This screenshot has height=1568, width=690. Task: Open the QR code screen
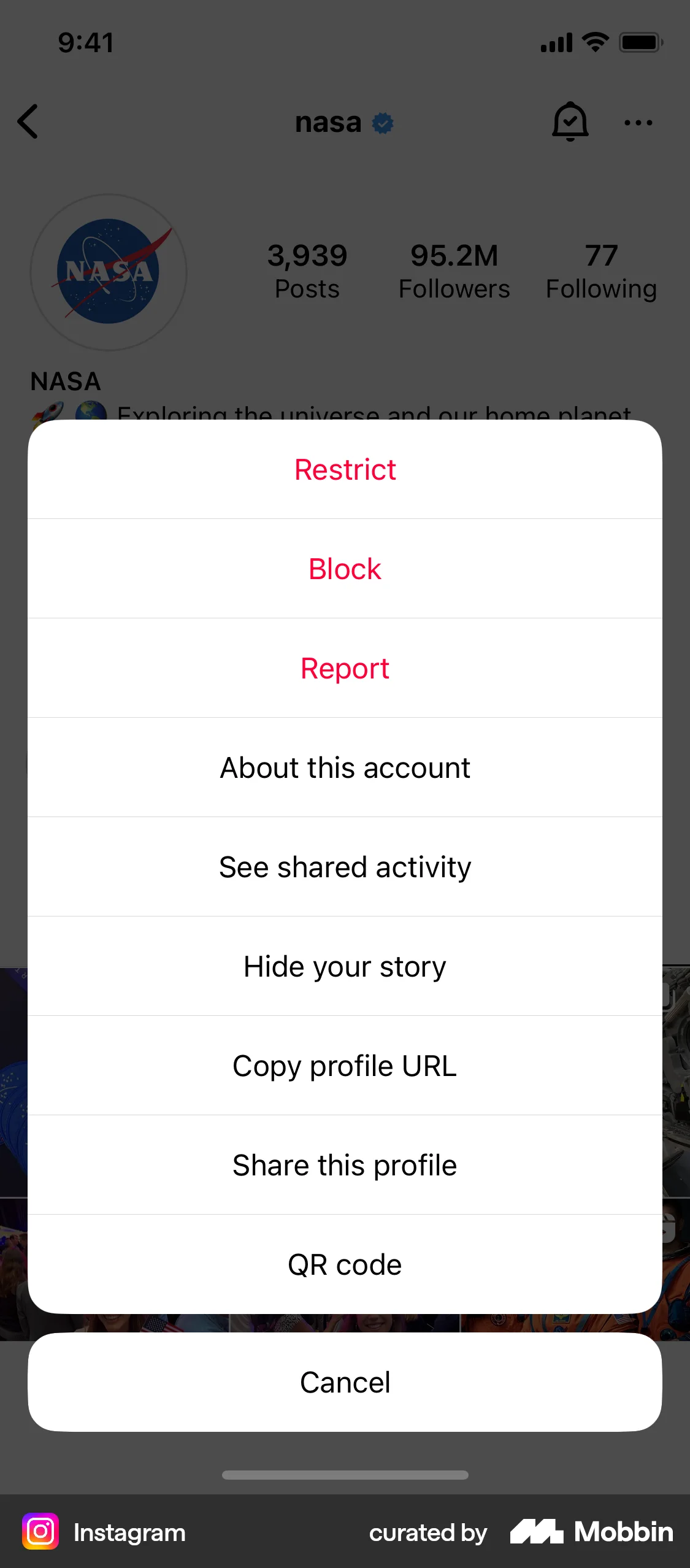pos(345,1264)
